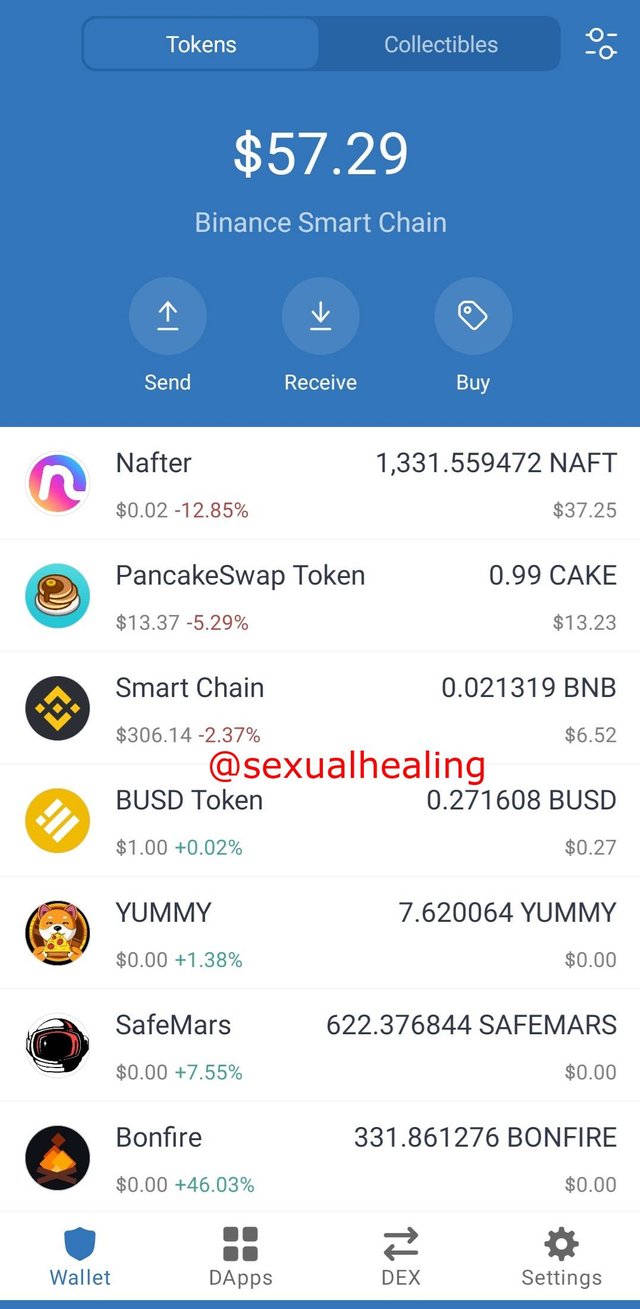The image size is (640, 1309).
Task: Select the Wallet tab
Action: 80,1257
